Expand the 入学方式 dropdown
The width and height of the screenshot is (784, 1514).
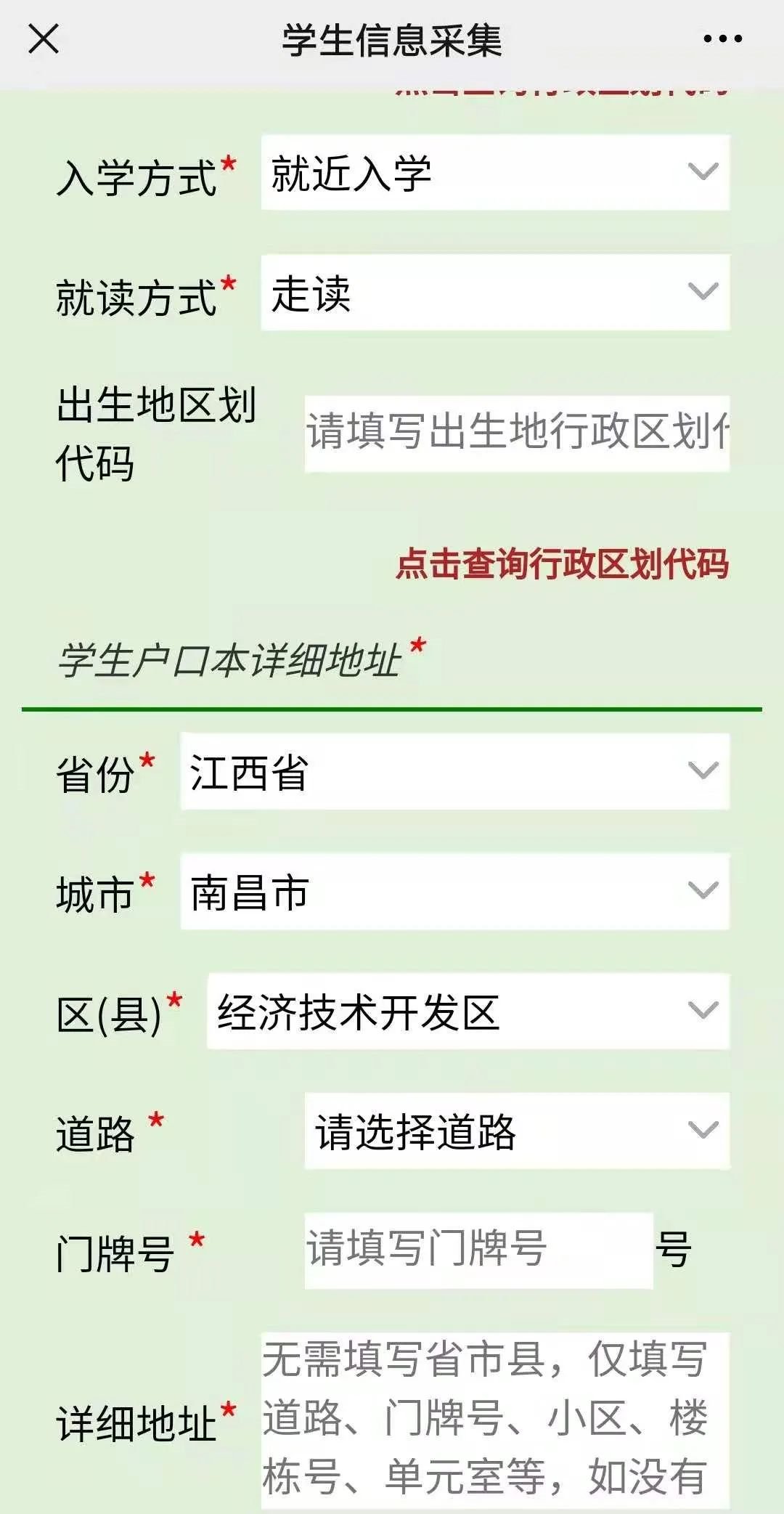[495, 173]
